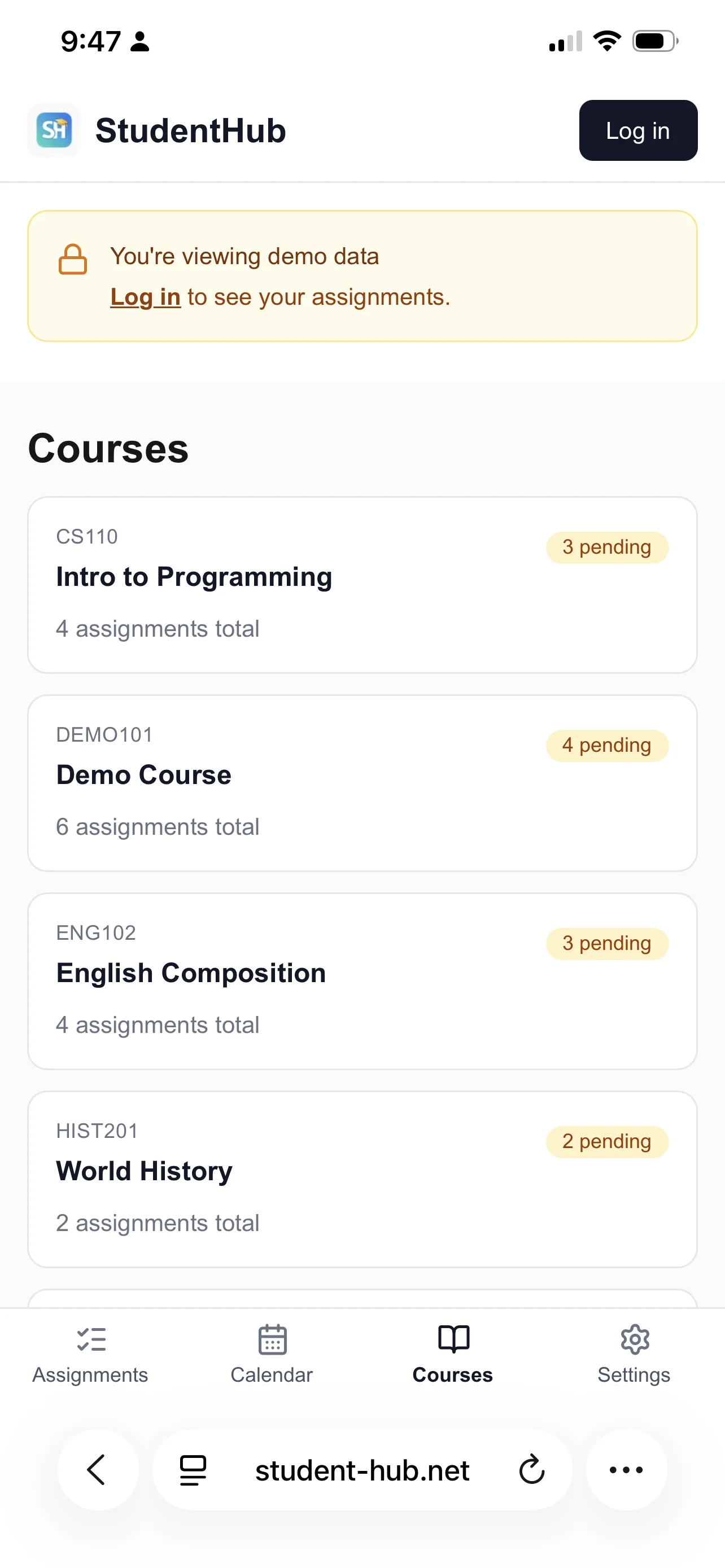Tap the browser reload icon
Screen dimensions: 725x1568
click(x=531, y=1470)
